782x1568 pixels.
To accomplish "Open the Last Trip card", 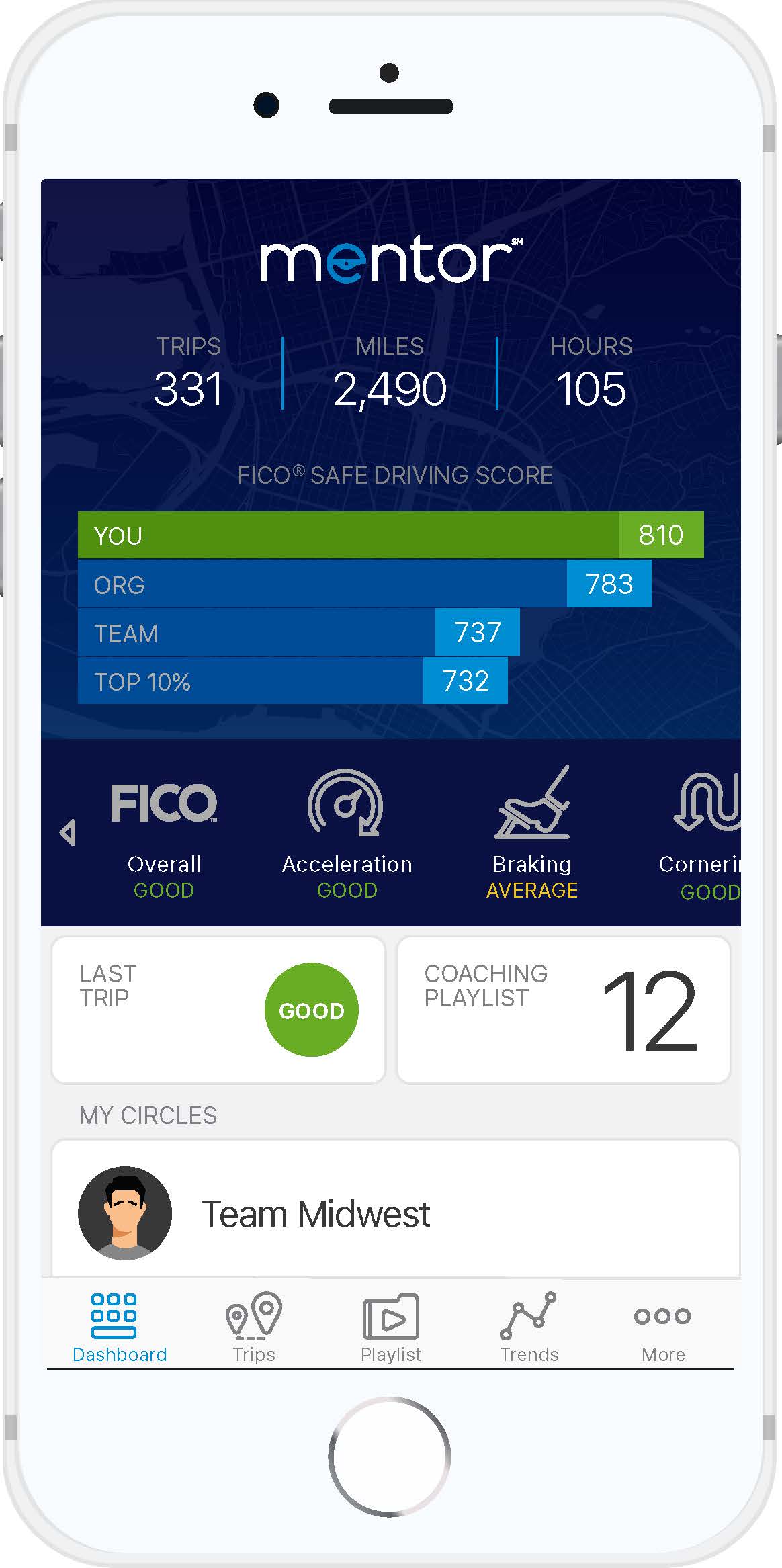I will 218,1010.
